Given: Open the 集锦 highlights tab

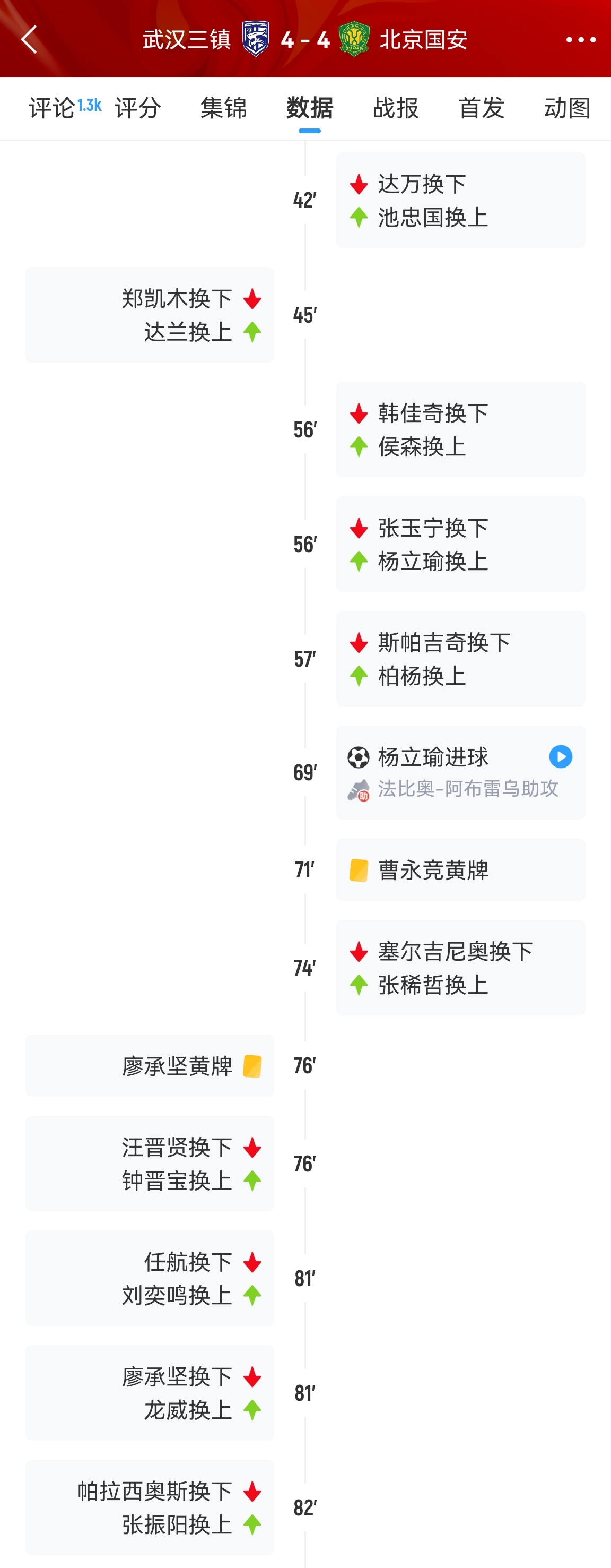Looking at the screenshot, I should point(224,108).
